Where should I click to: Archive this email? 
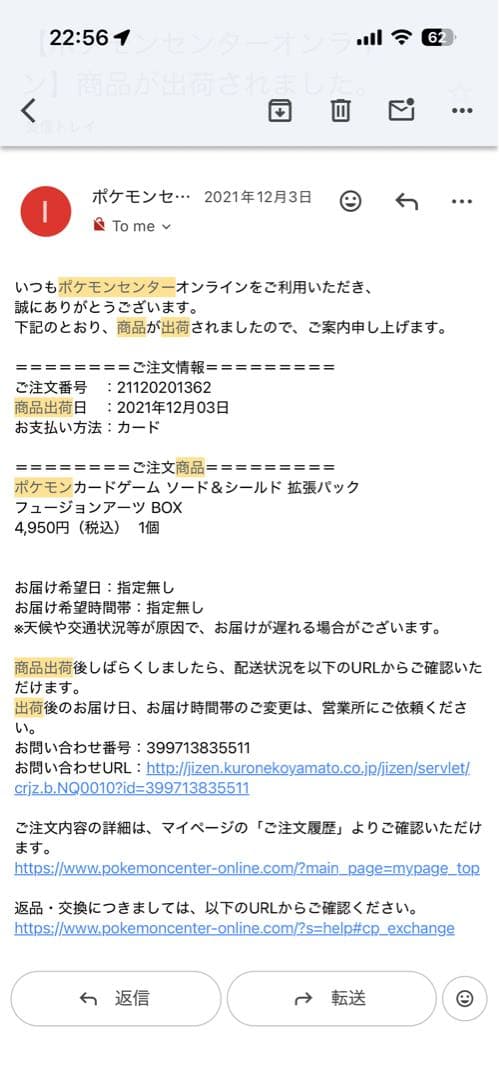click(279, 110)
